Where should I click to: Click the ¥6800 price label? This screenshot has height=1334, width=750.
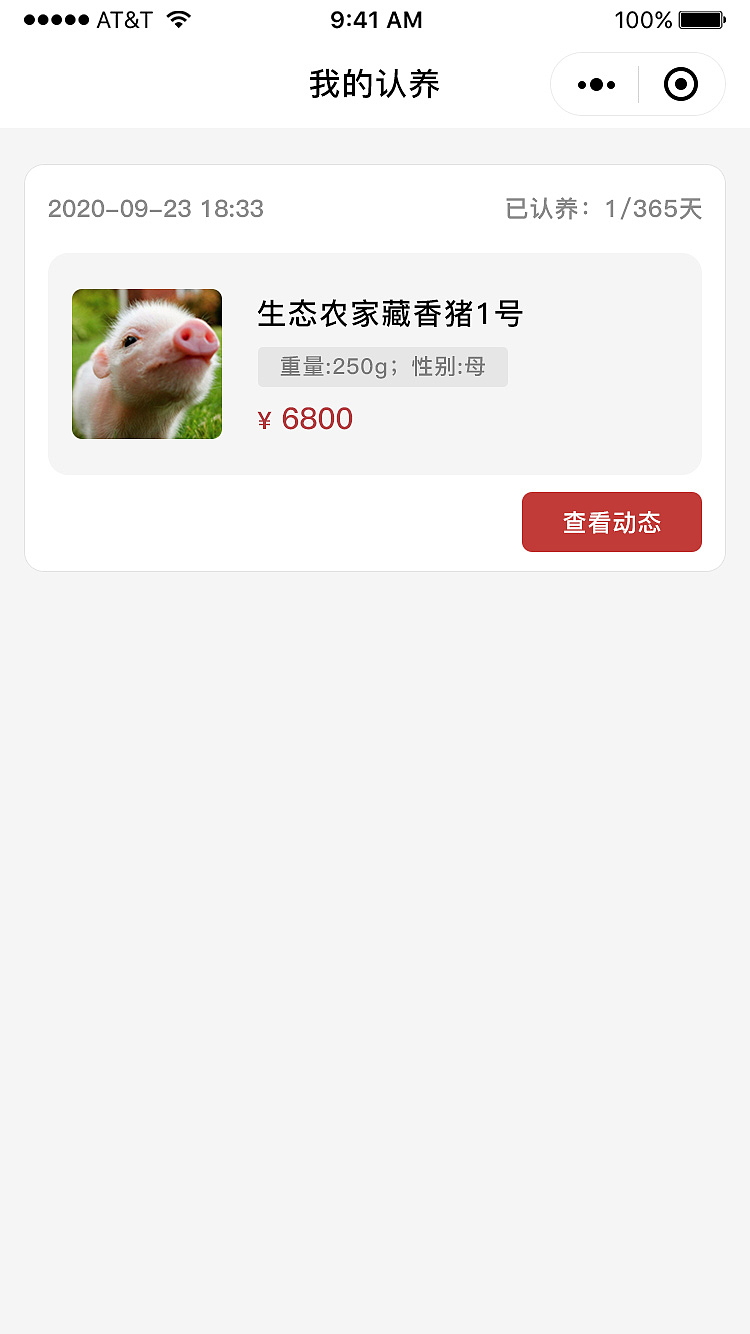[305, 418]
